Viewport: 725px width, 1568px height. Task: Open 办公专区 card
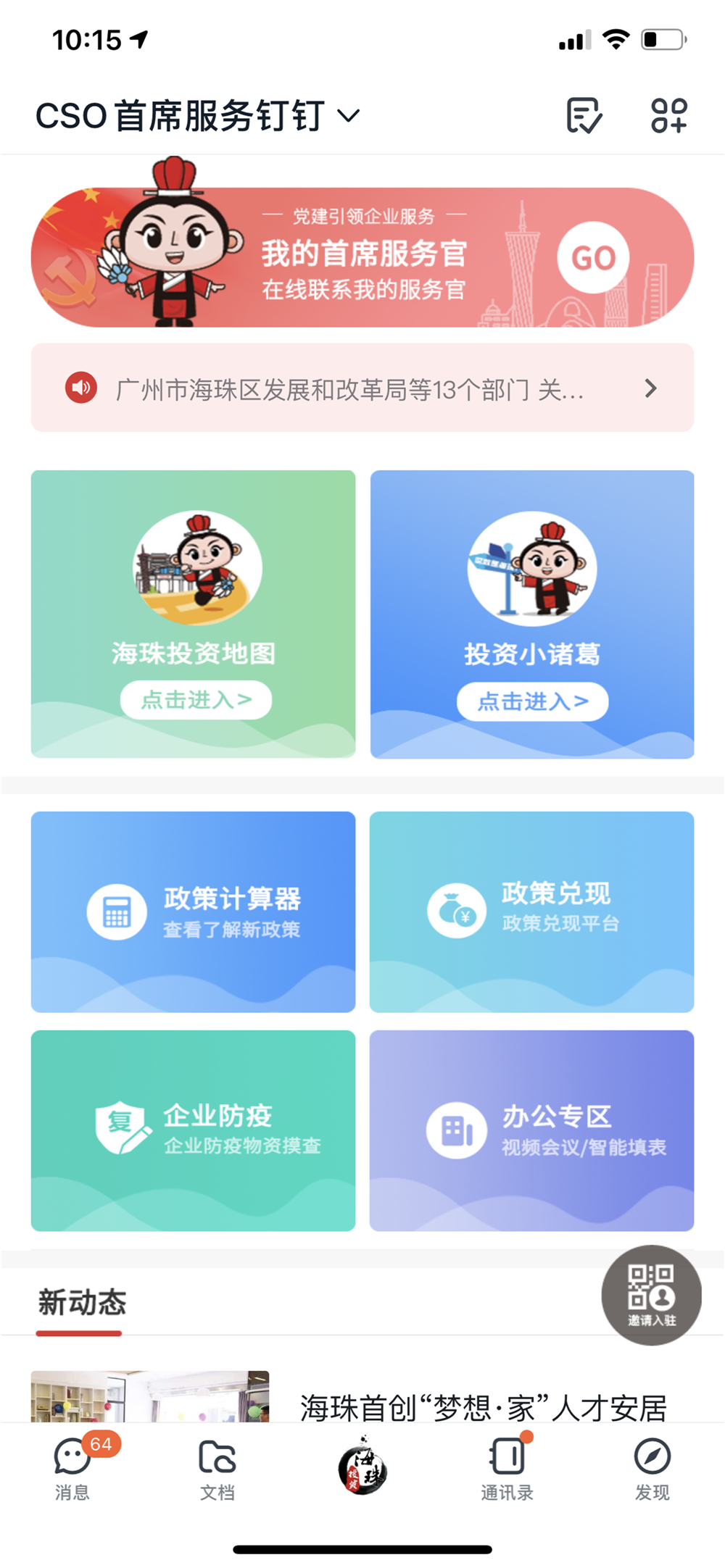(532, 1130)
